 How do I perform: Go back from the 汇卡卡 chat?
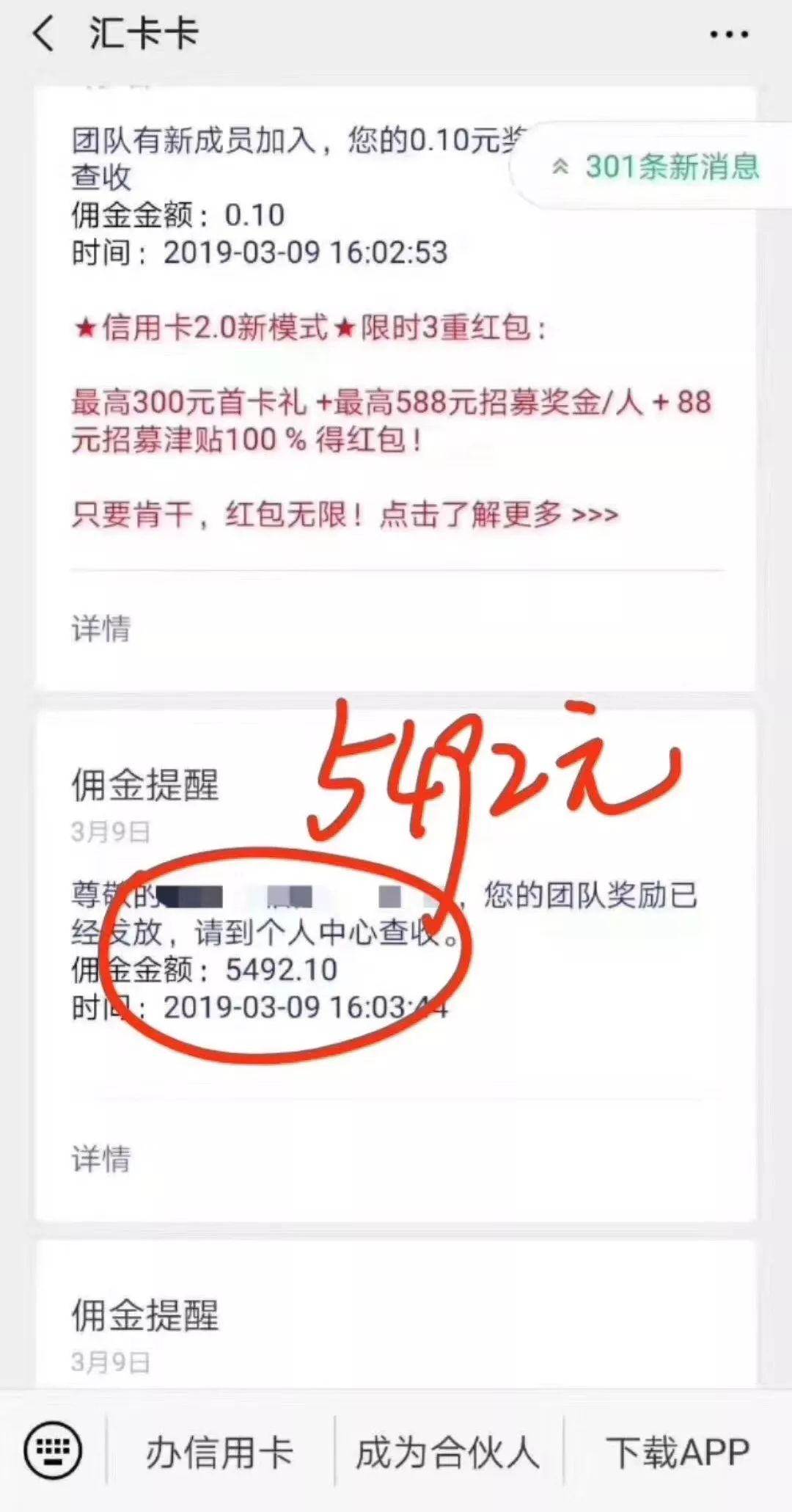[44, 34]
